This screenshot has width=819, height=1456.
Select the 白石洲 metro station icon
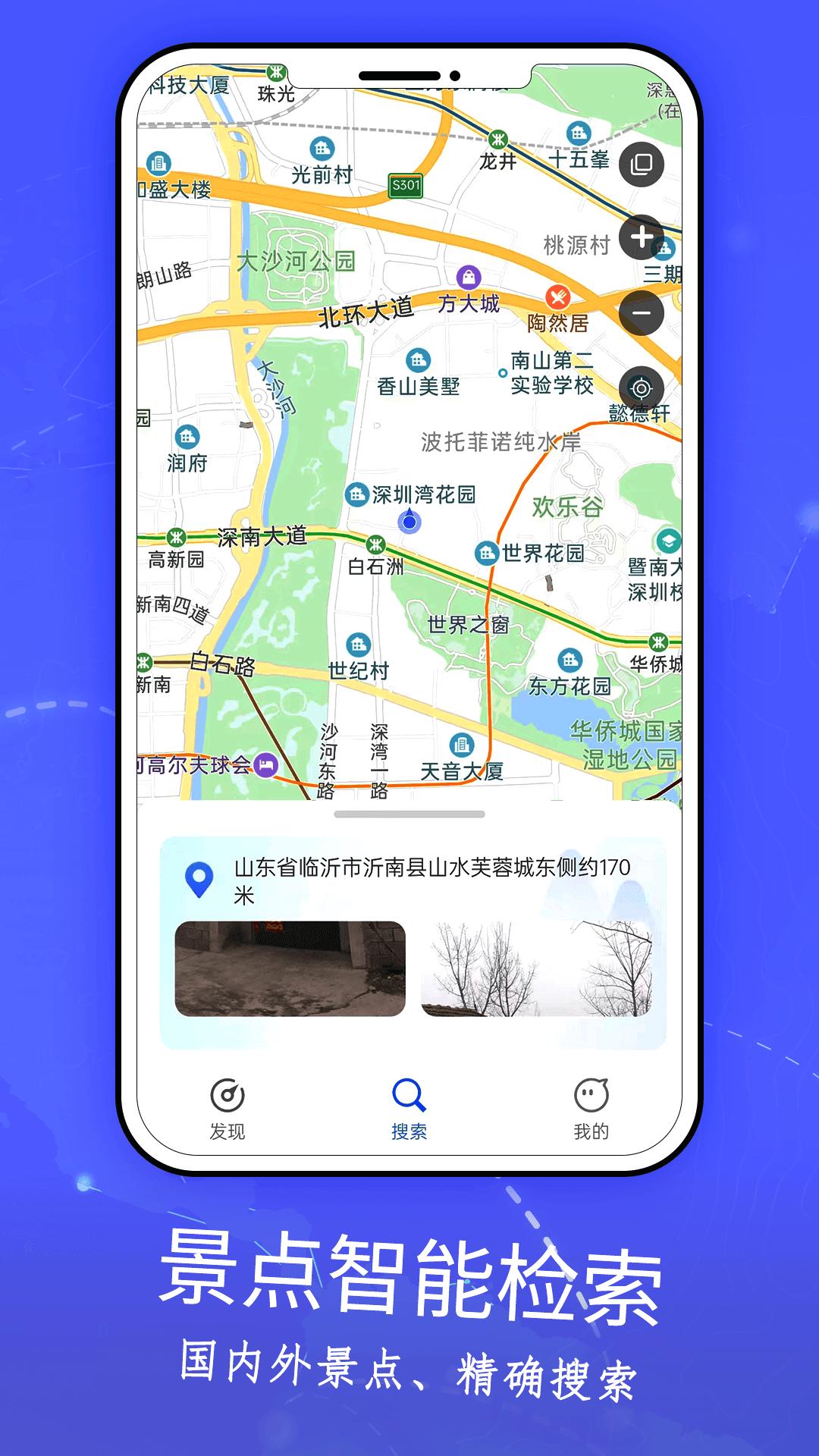pyautogui.click(x=377, y=543)
